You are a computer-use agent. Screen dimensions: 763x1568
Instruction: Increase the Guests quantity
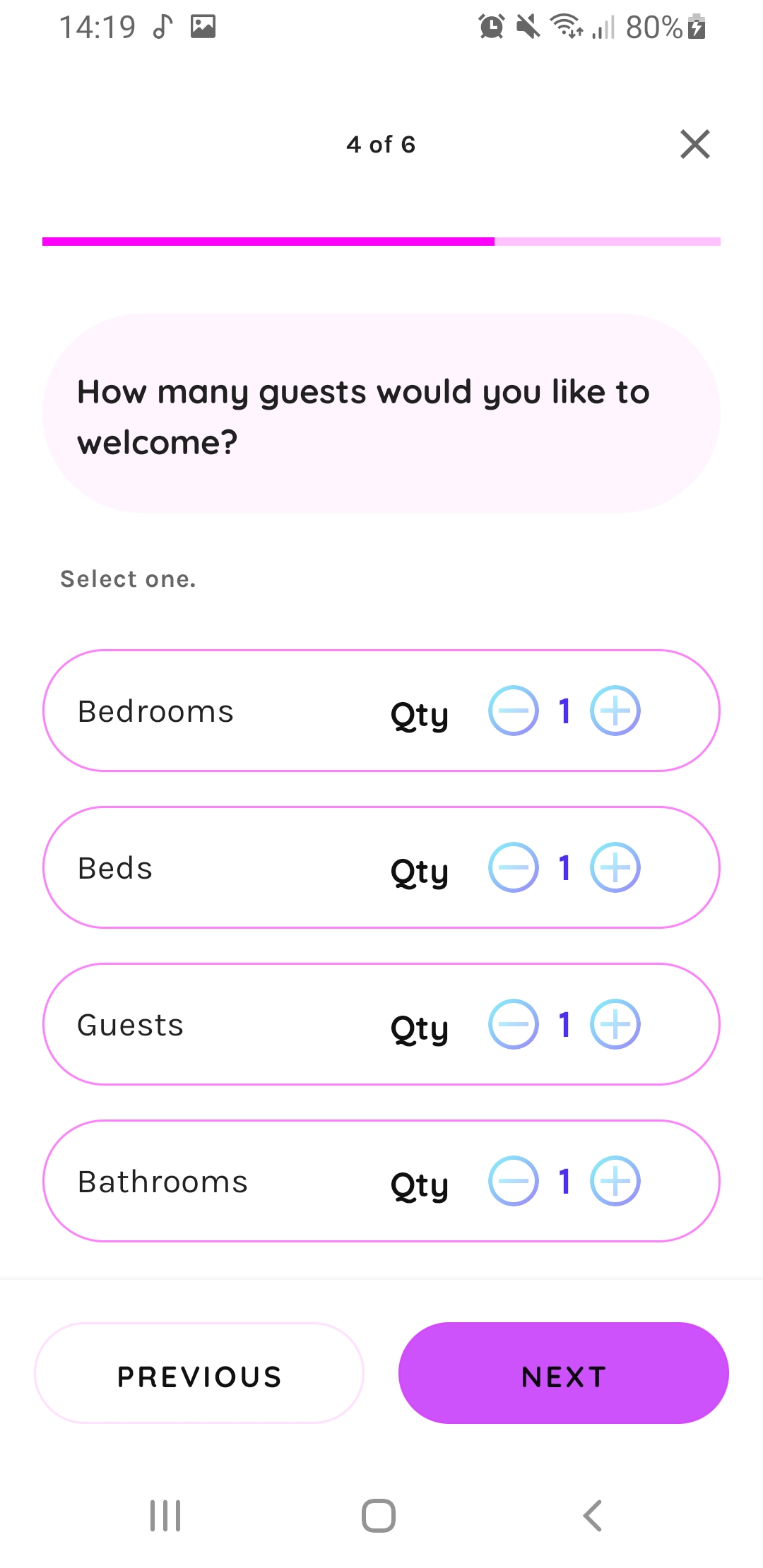[x=615, y=1024]
